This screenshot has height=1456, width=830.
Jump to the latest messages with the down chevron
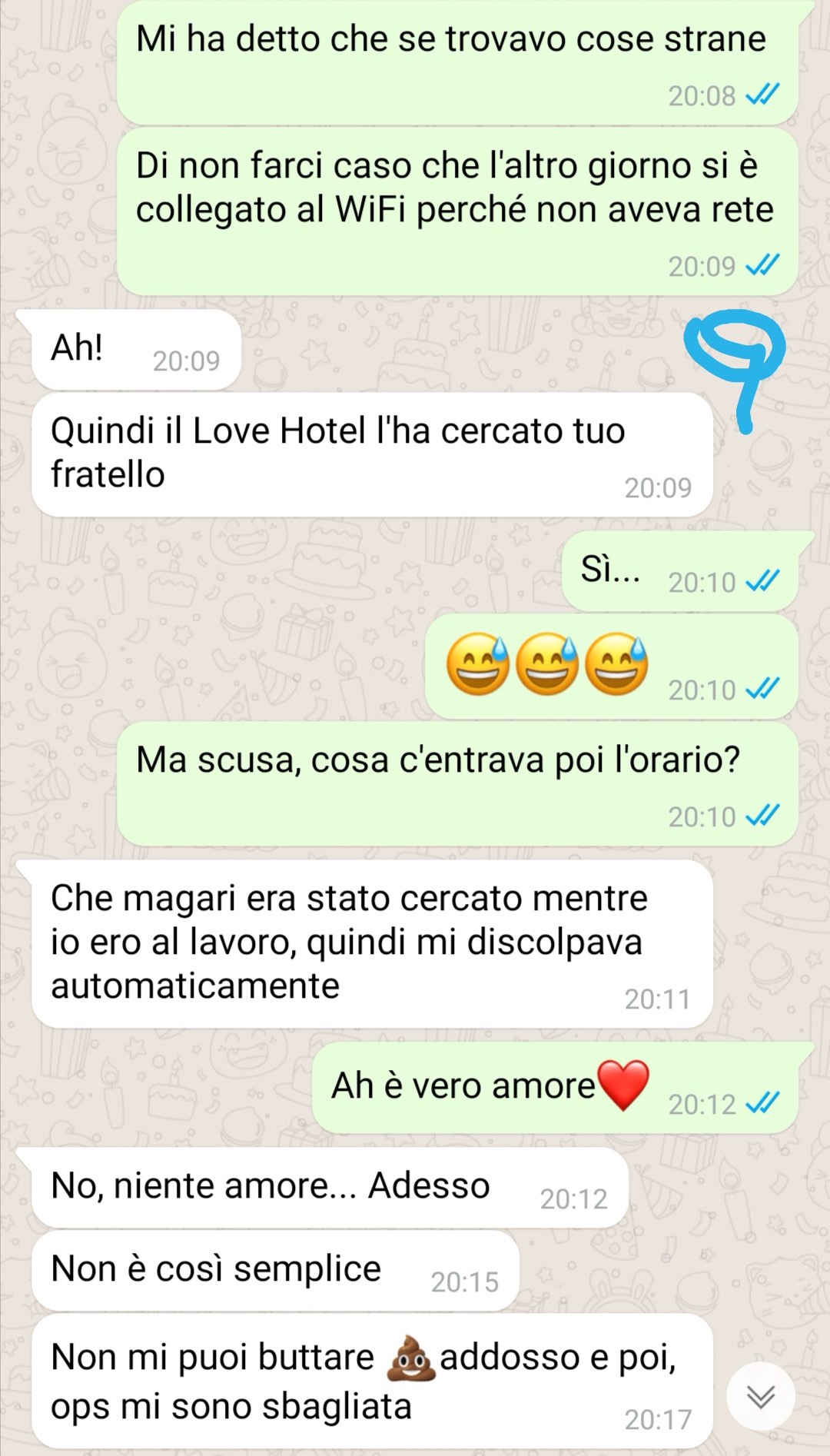[x=760, y=1396]
